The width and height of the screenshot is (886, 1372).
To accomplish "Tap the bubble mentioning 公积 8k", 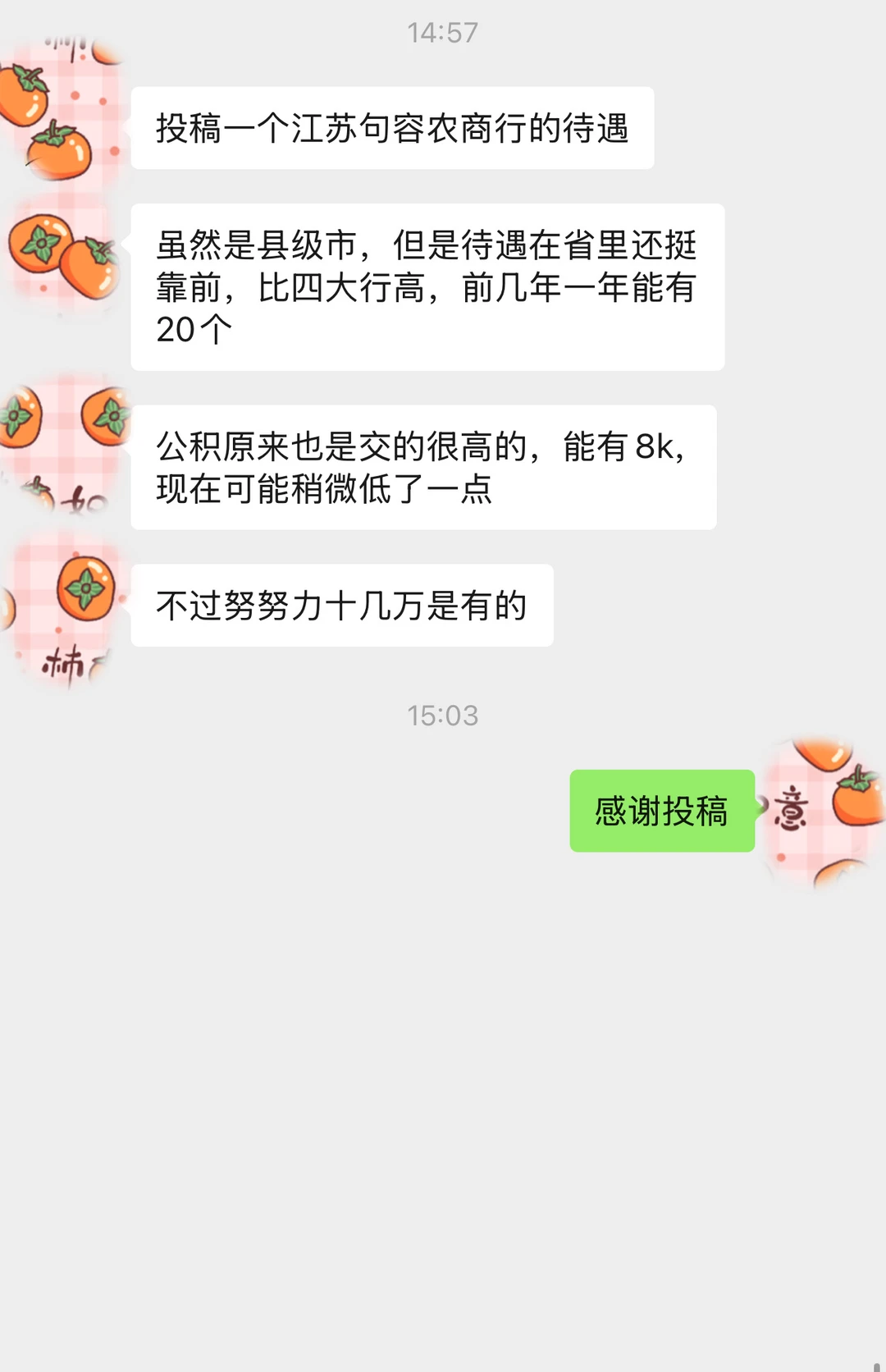I will [422, 468].
